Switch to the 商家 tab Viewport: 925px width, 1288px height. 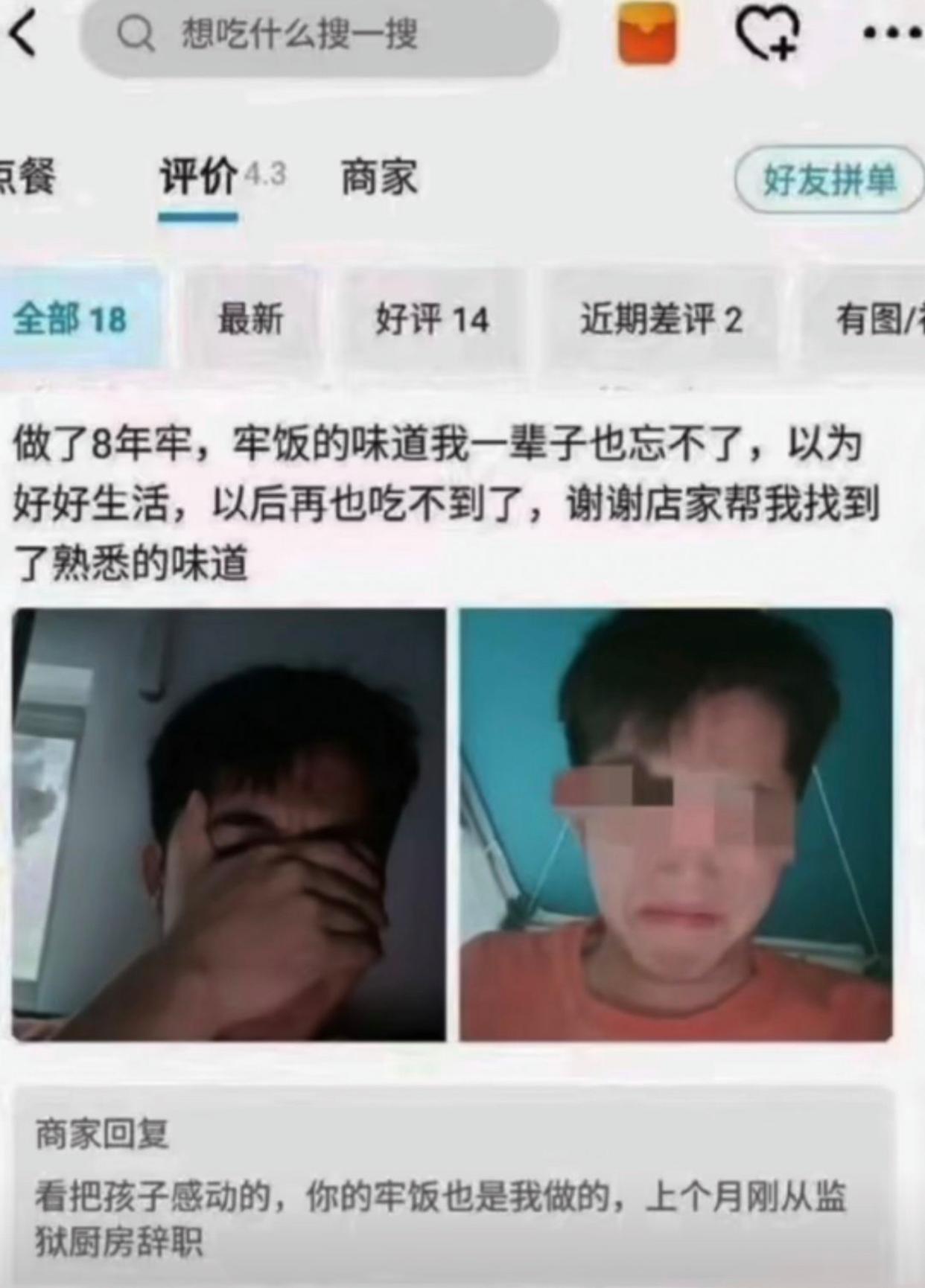(379, 177)
